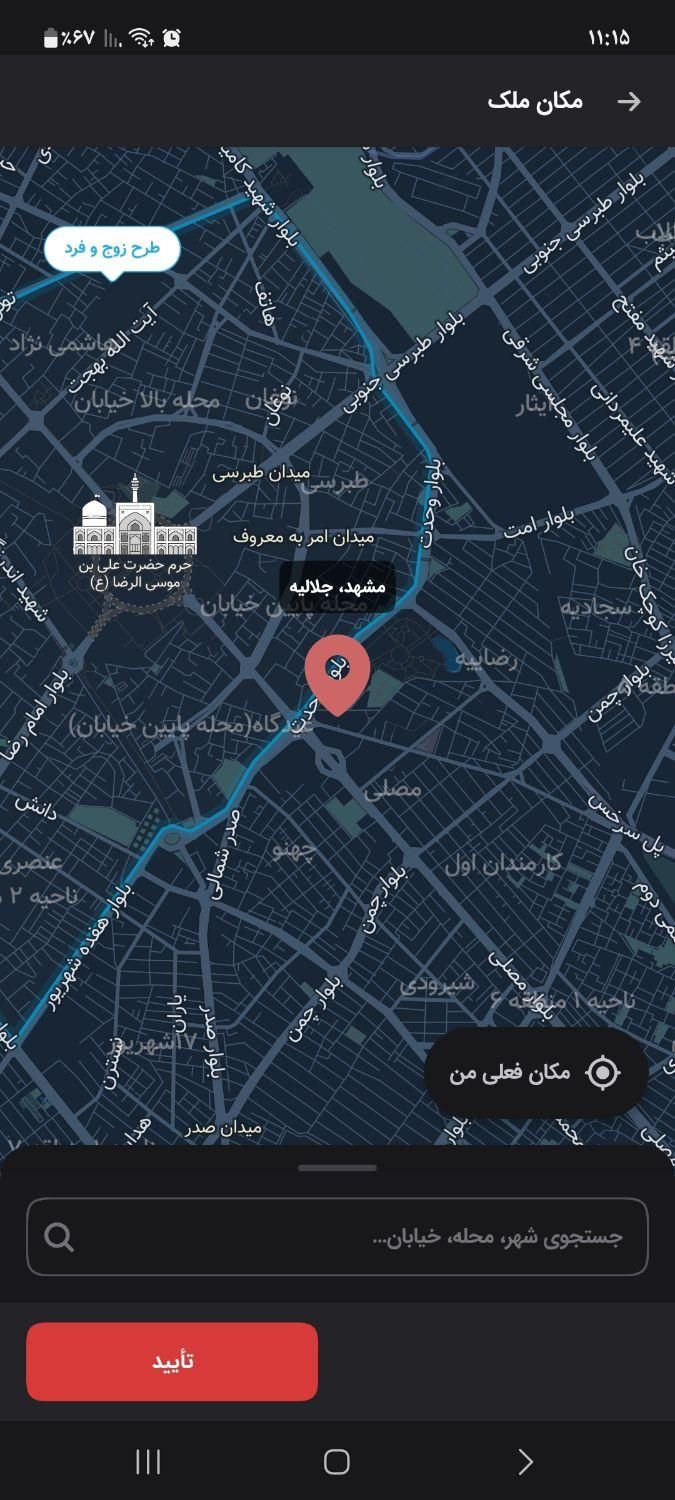Open recent apps from navigation bar
Image resolution: width=675 pixels, height=1500 pixels.
point(148,1462)
